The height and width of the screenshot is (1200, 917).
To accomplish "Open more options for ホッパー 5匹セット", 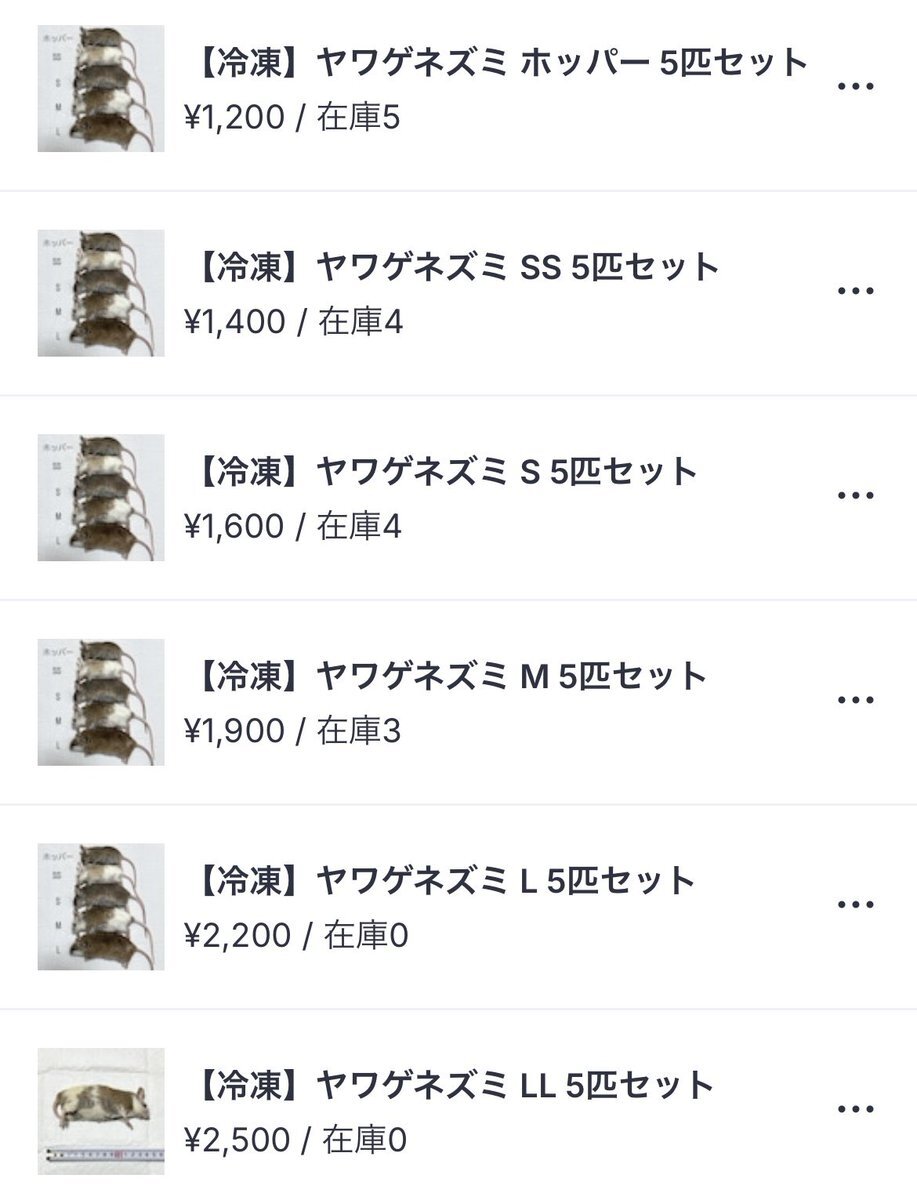I will [855, 87].
